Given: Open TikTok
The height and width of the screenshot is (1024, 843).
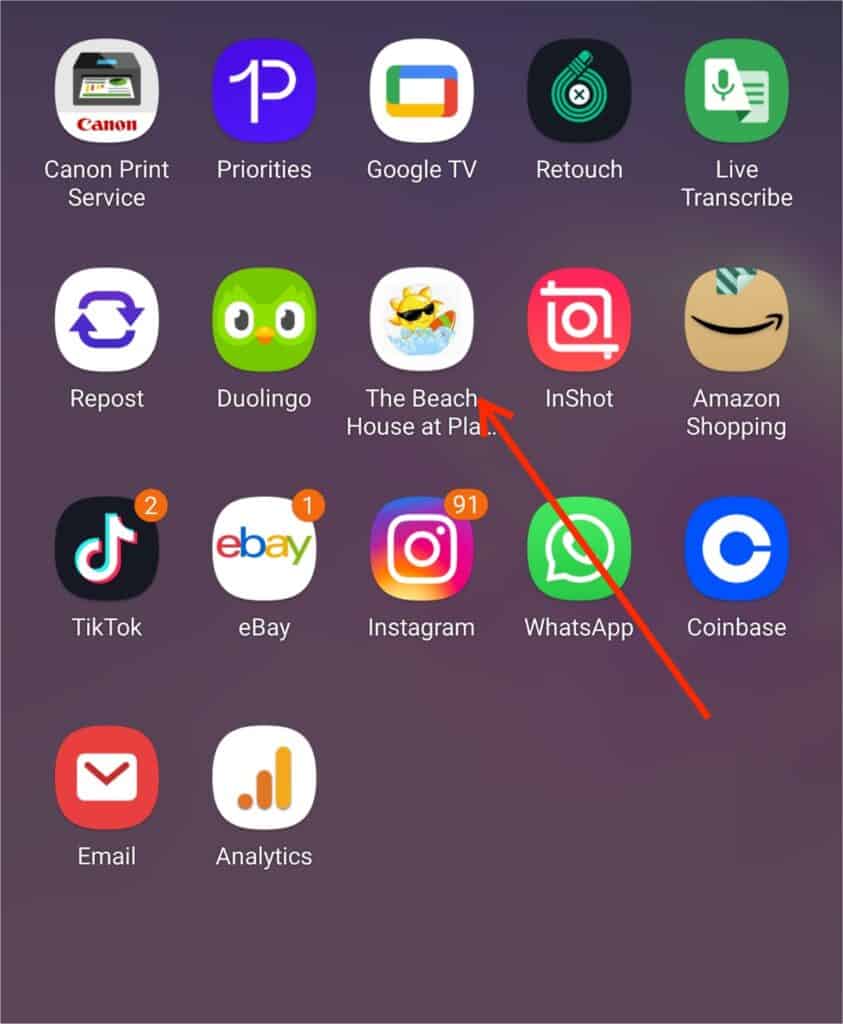Looking at the screenshot, I should pyautogui.click(x=106, y=549).
